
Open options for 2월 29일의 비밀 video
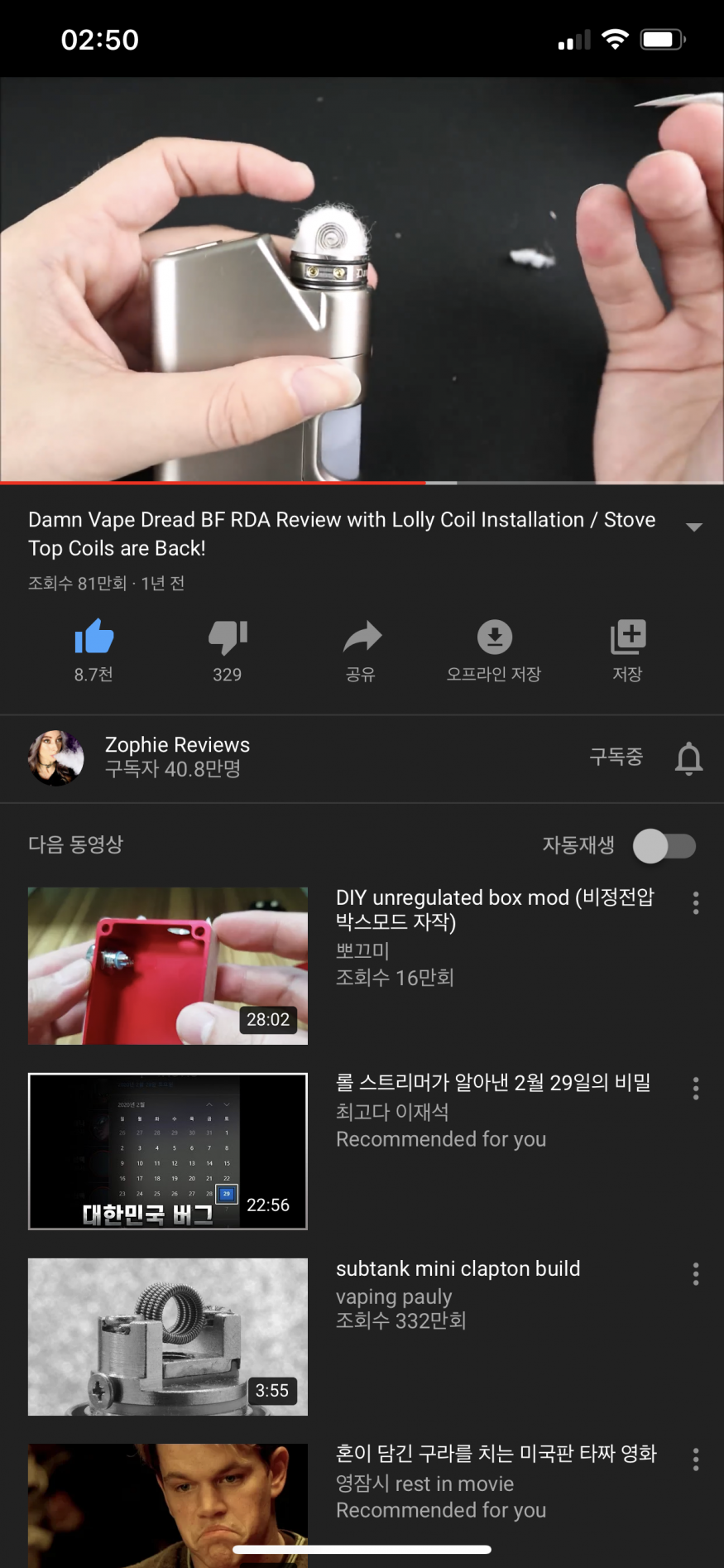696,1089
